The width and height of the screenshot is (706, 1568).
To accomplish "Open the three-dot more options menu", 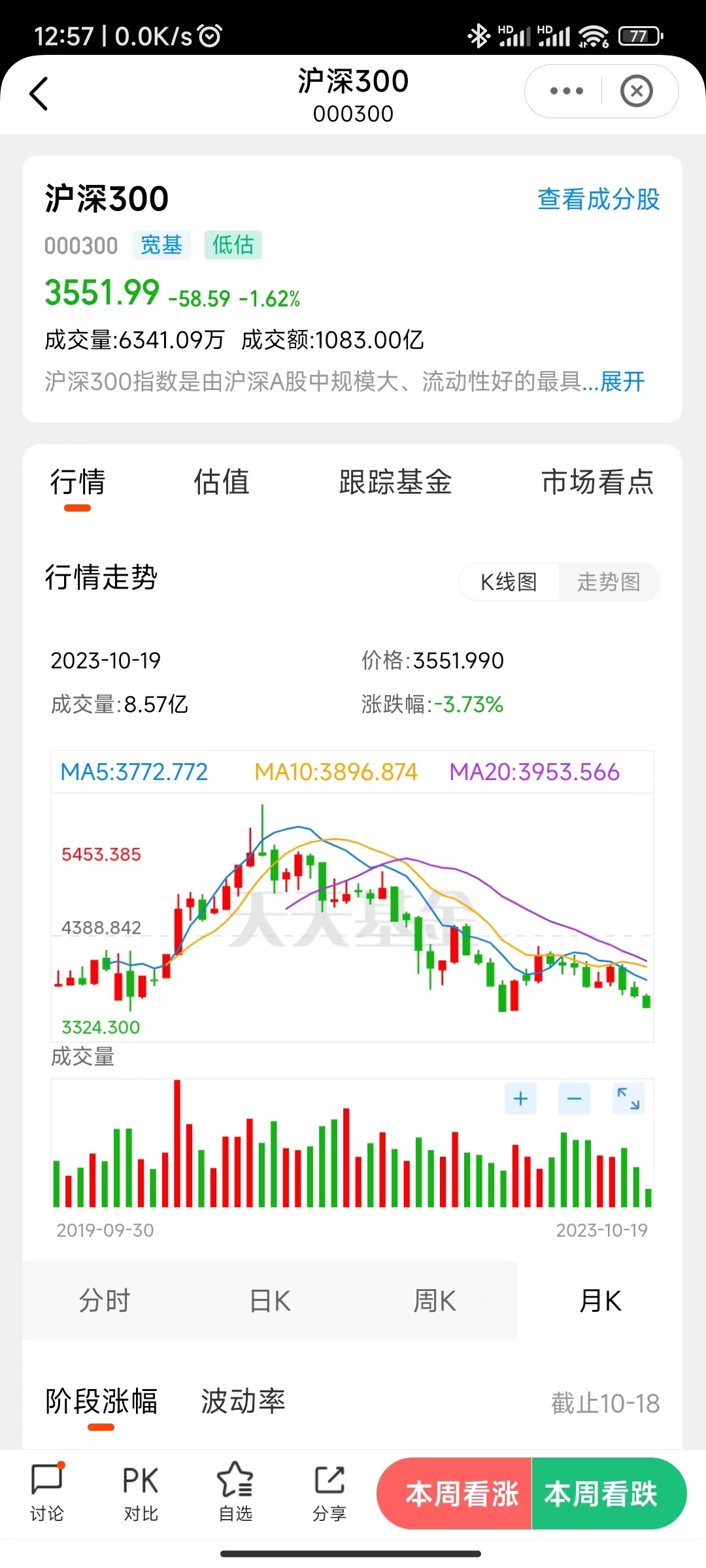I will pos(566,91).
